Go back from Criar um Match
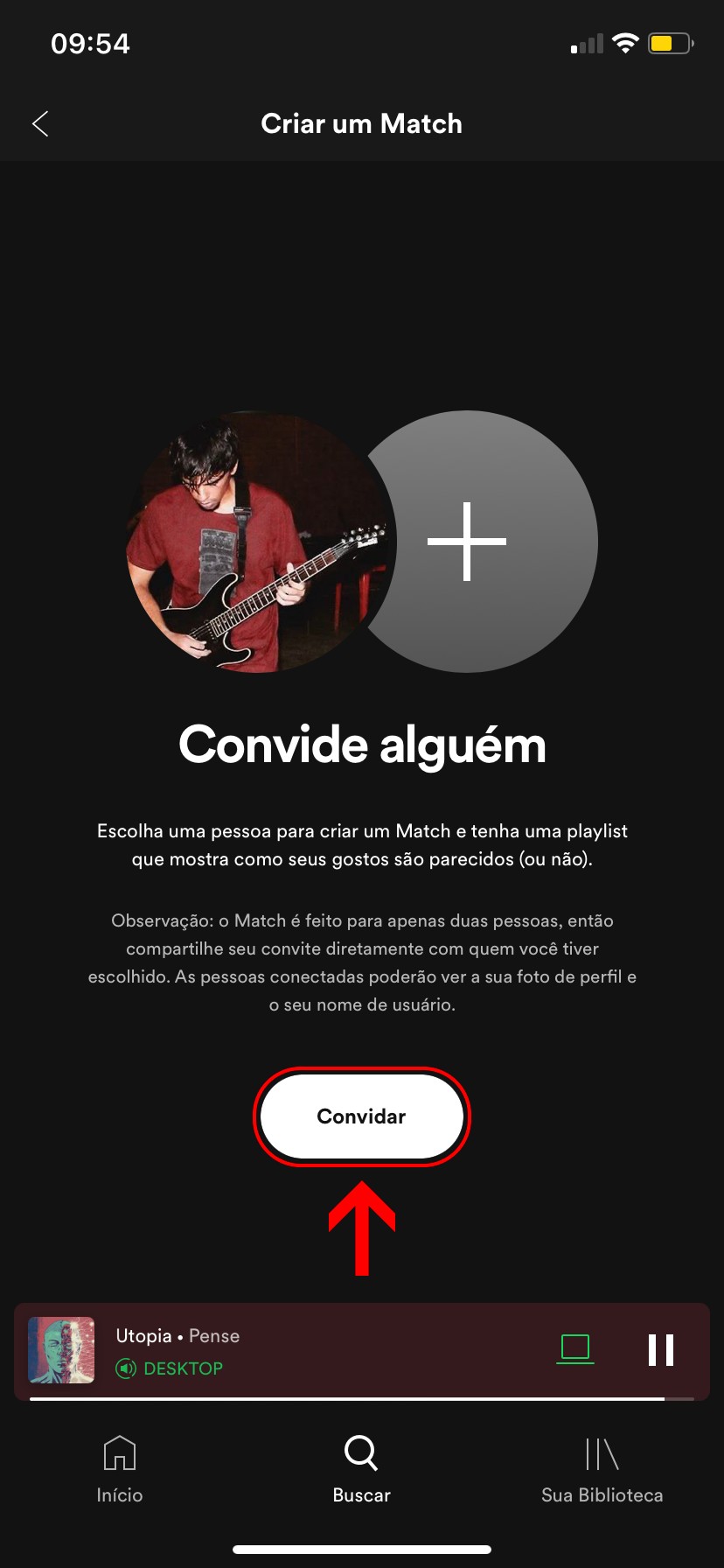Screen dimensions: 724x1568 [x=40, y=124]
